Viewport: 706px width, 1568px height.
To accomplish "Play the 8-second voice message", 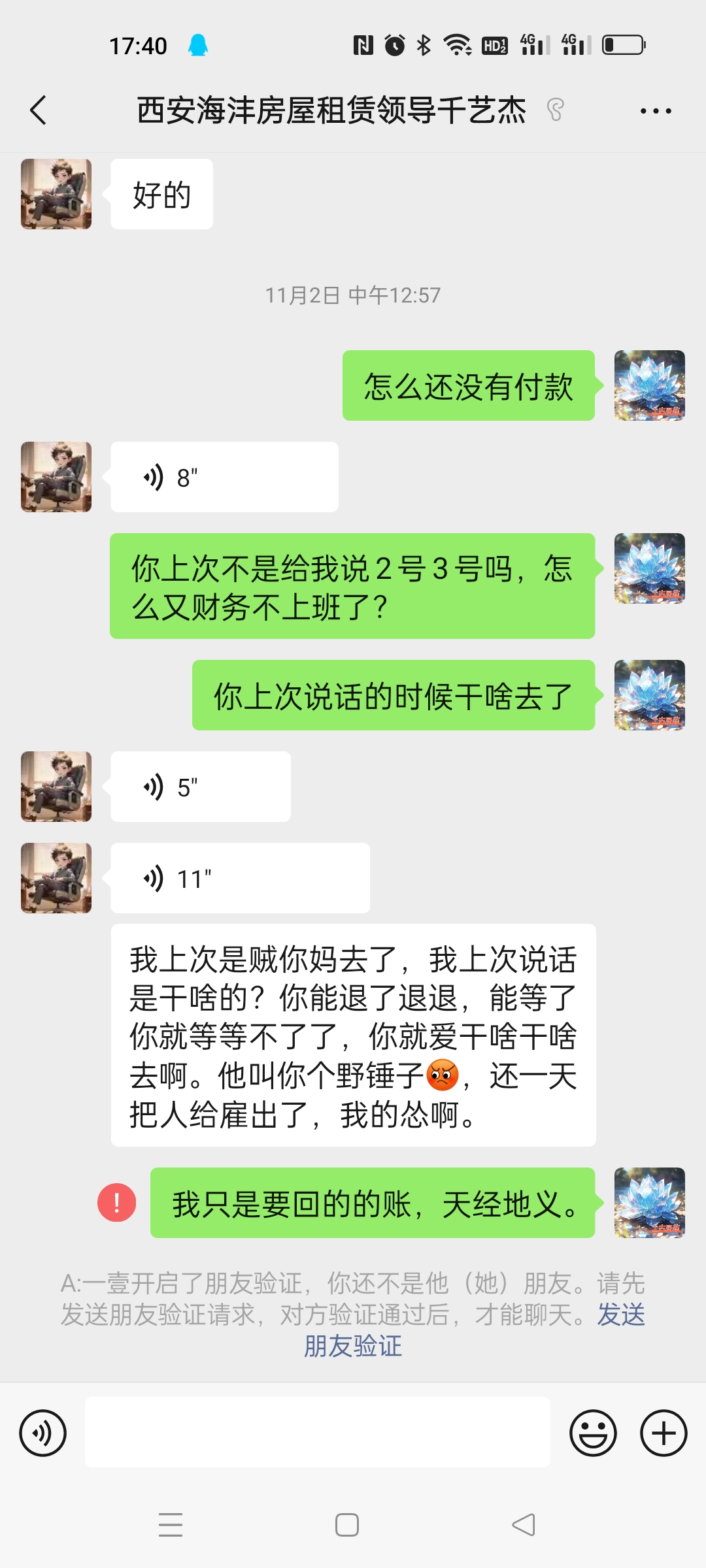I will click(224, 477).
